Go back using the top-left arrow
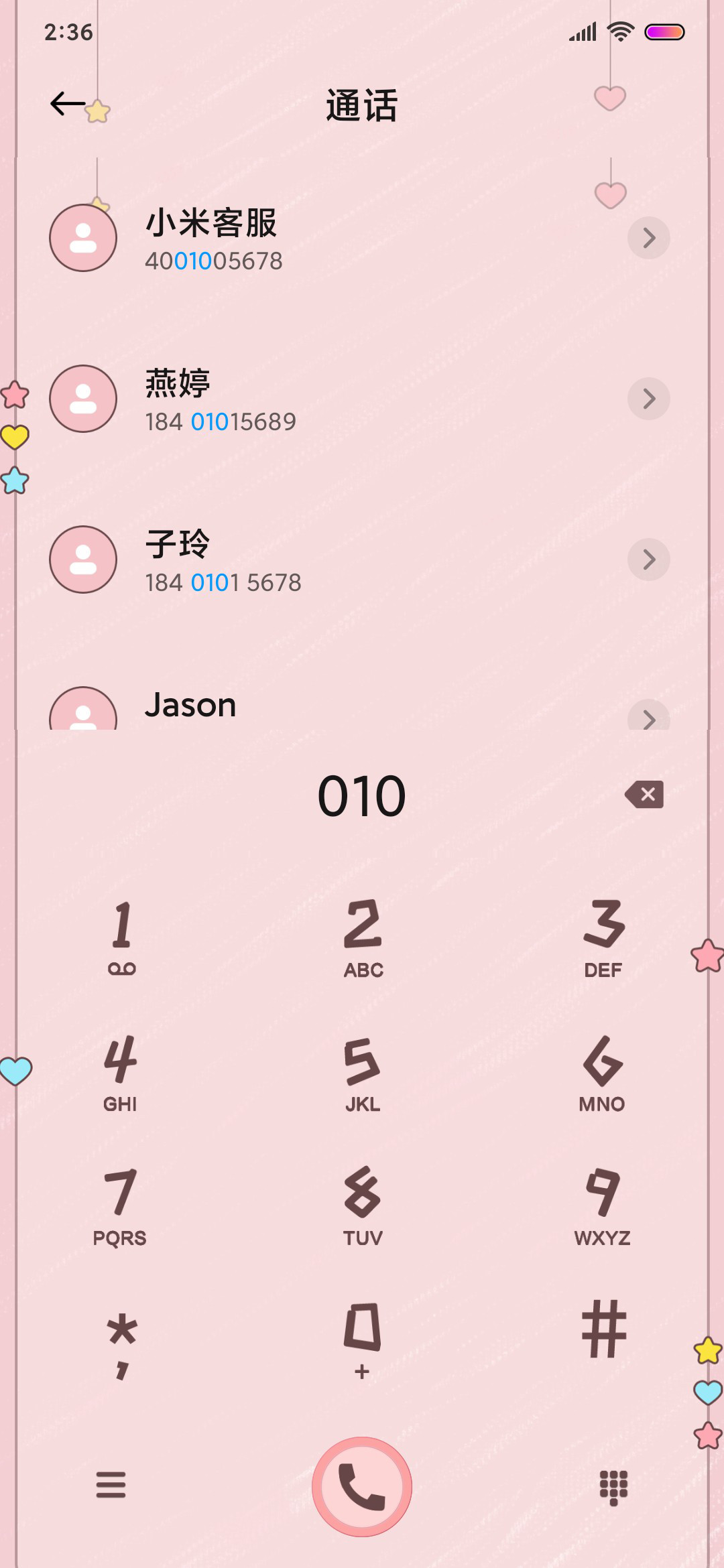Viewport: 724px width, 1568px height. point(68,104)
